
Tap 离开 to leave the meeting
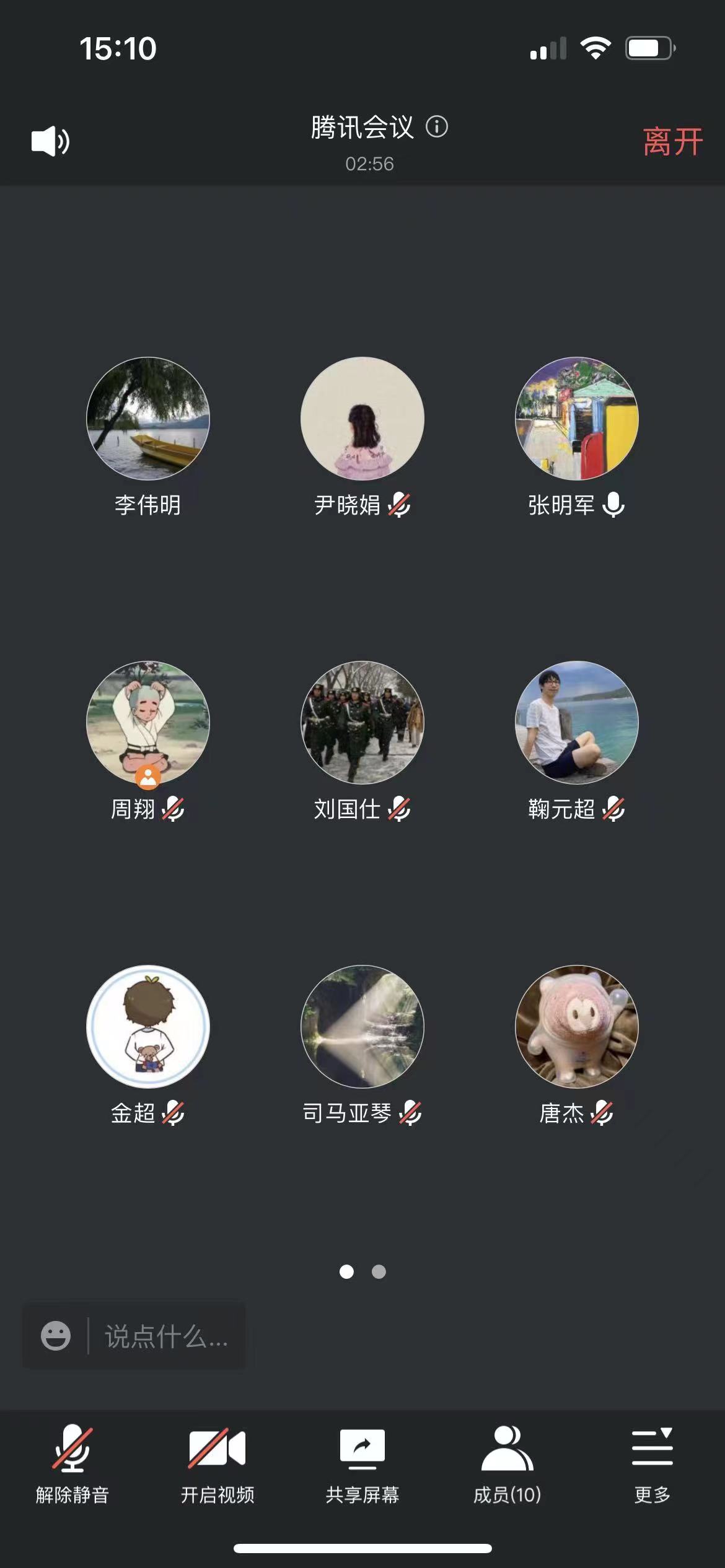672,142
